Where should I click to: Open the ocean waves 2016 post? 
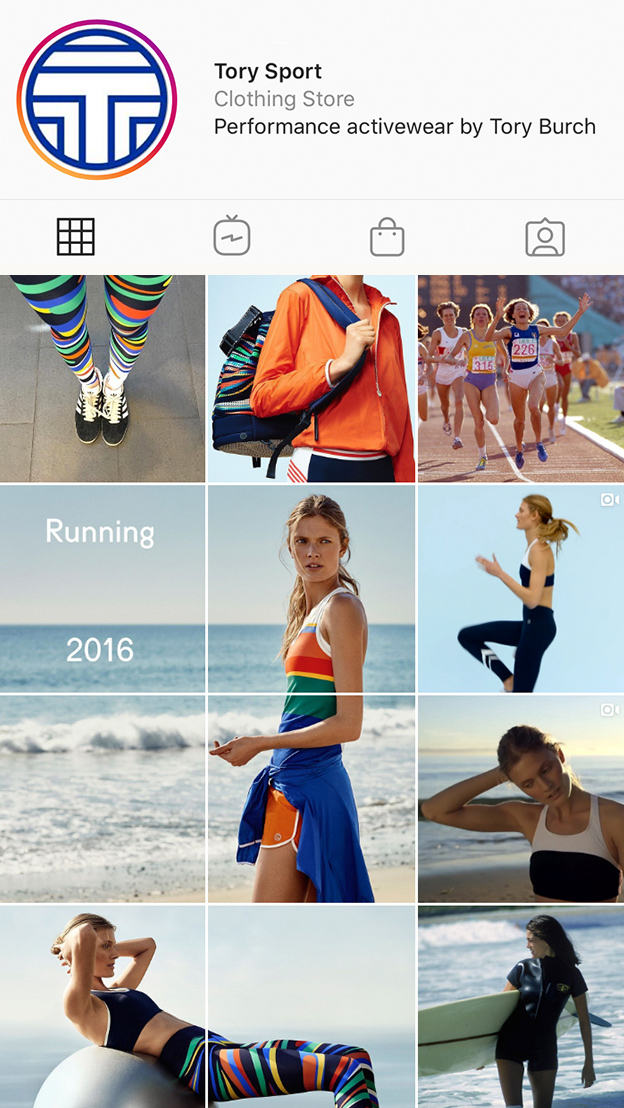coord(102,799)
